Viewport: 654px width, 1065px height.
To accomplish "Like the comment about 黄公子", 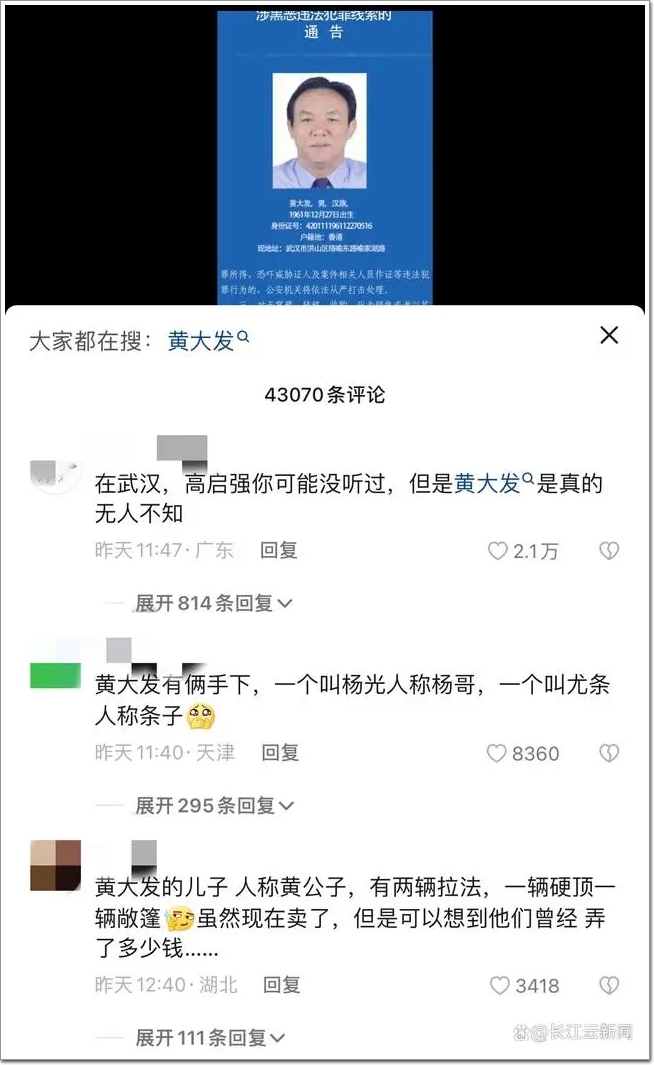I will (500, 986).
